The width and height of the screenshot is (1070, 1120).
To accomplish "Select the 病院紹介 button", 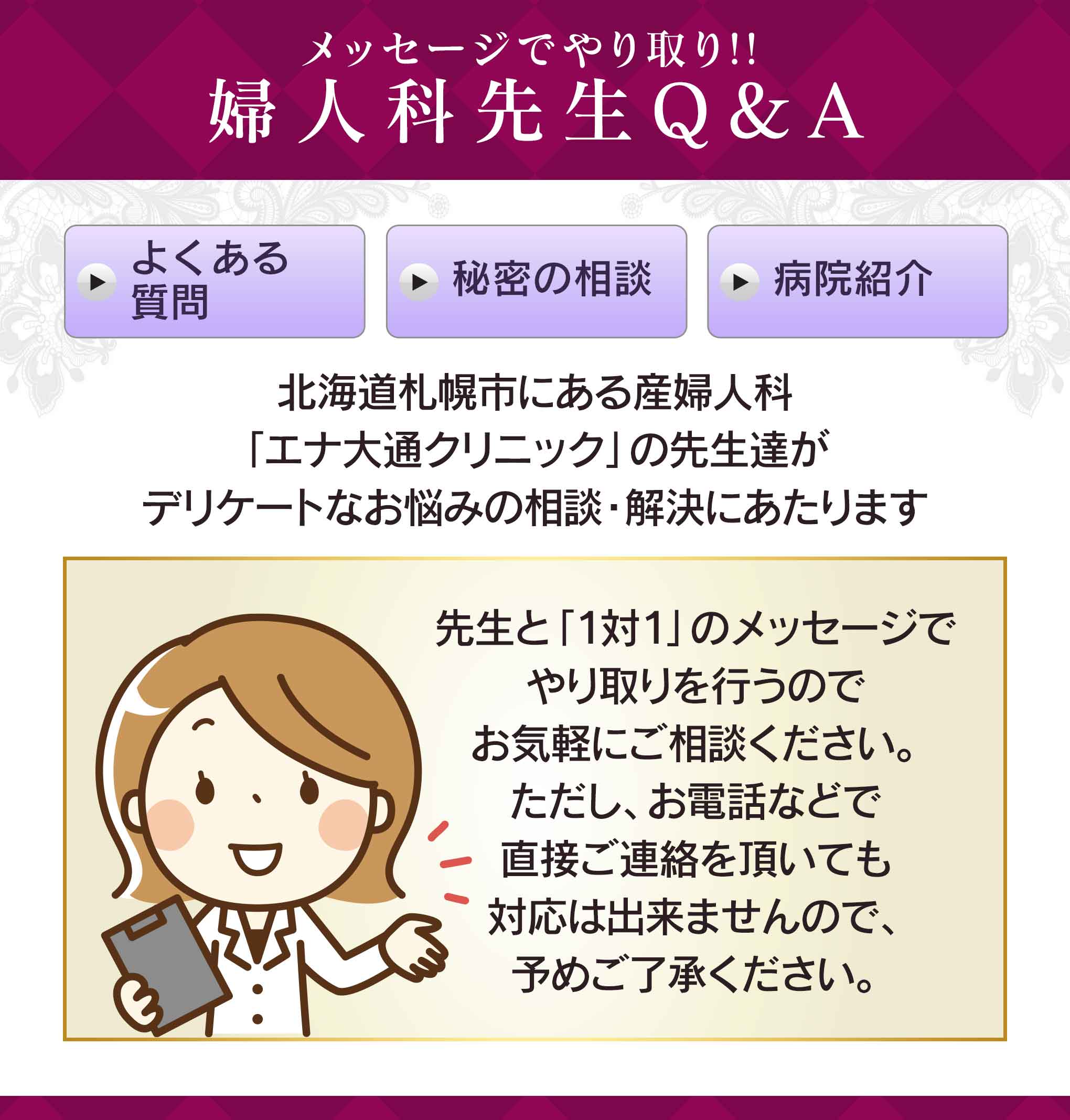I will [x=857, y=281].
